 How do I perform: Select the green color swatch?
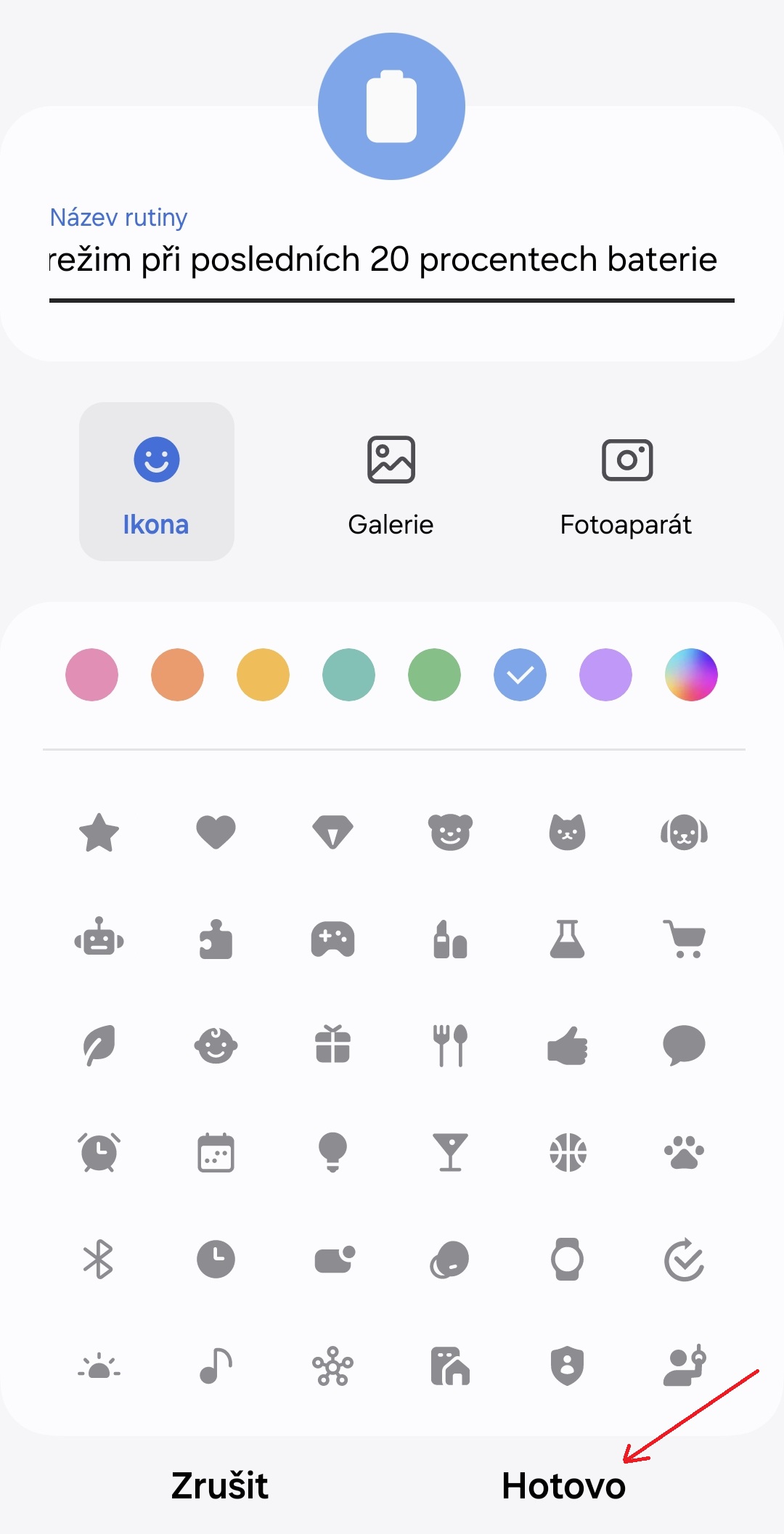click(x=435, y=674)
